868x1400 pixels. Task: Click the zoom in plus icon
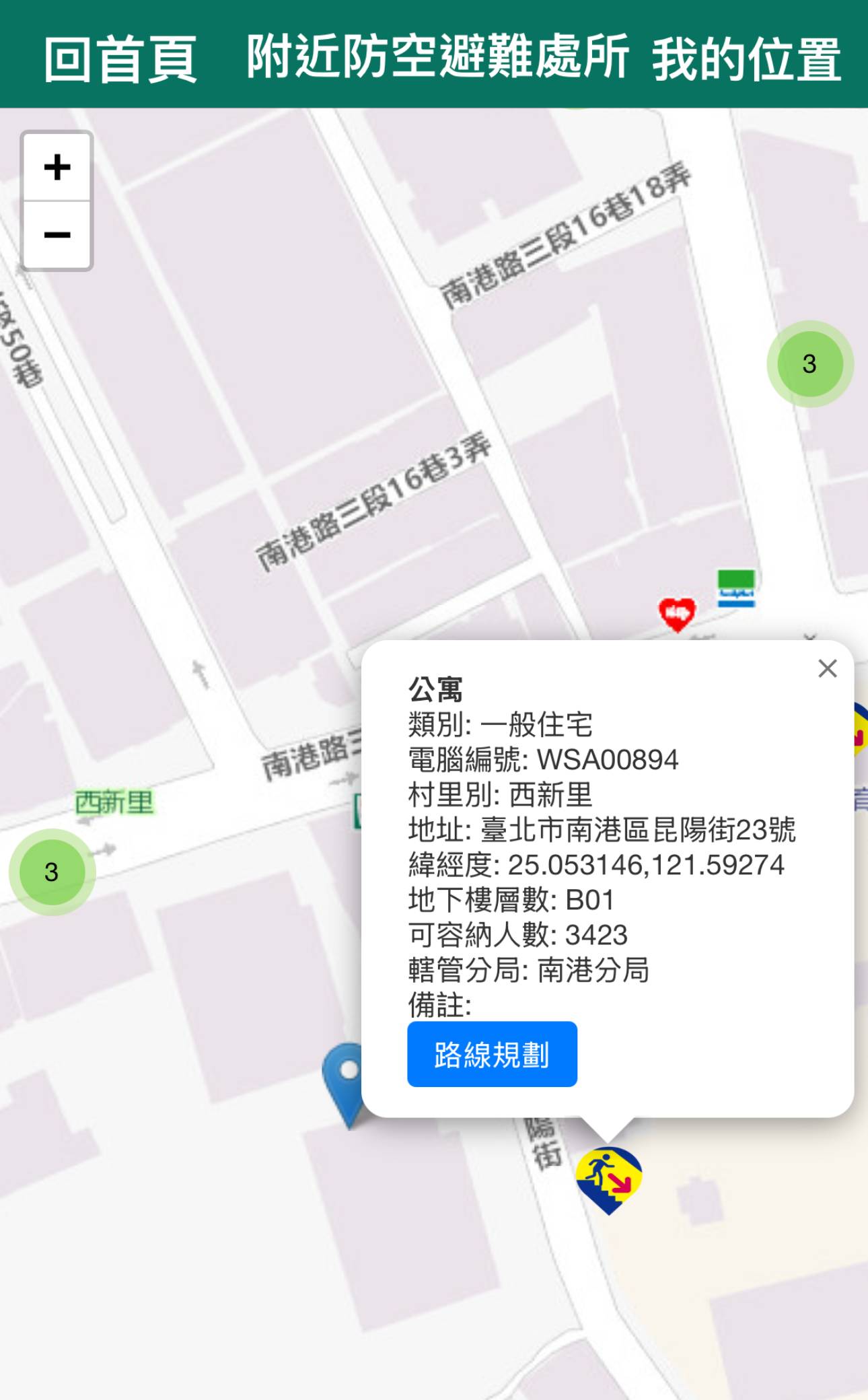pos(57,168)
